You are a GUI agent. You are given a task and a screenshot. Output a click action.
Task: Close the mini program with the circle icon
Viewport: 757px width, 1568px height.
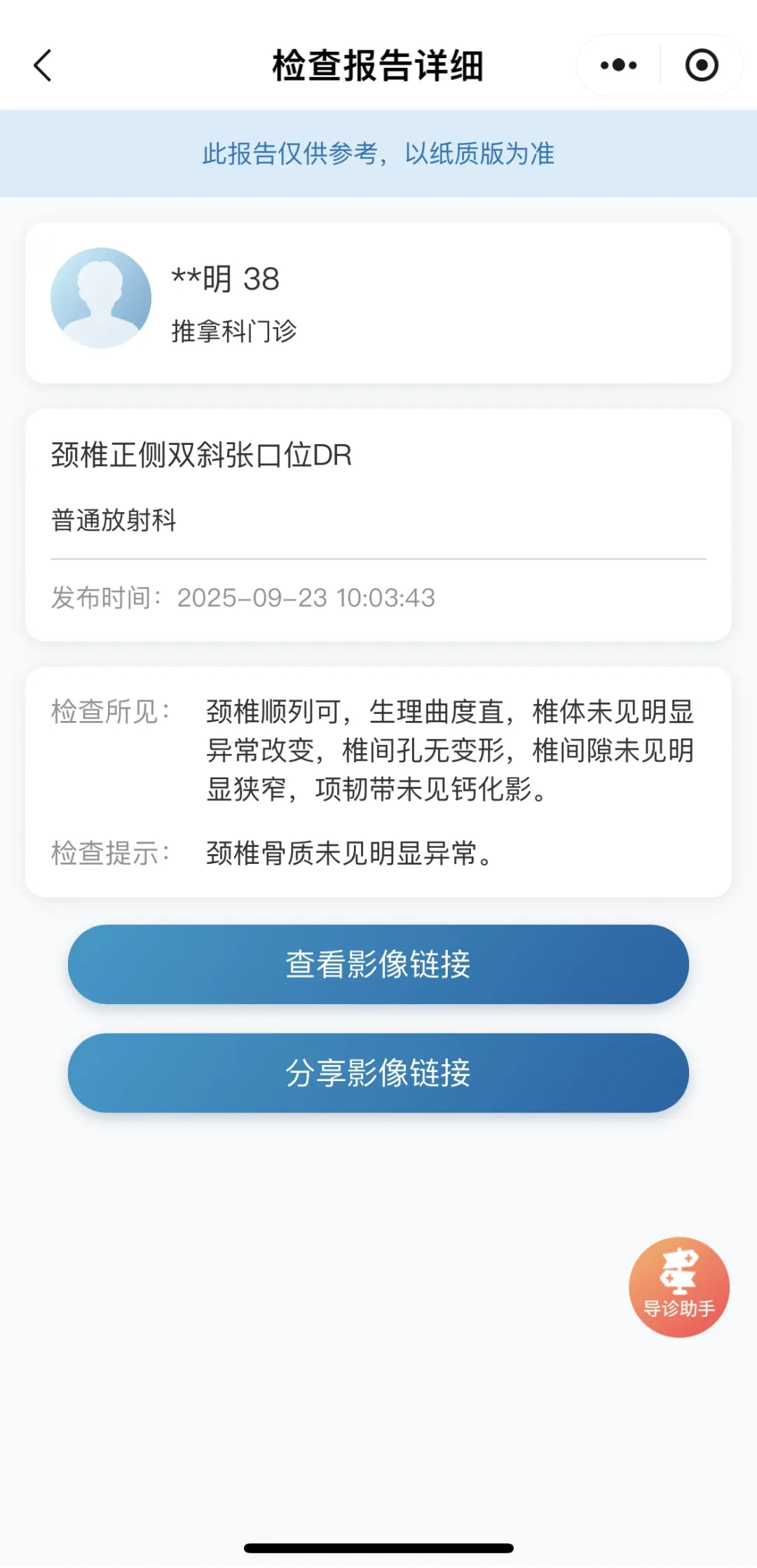point(701,66)
